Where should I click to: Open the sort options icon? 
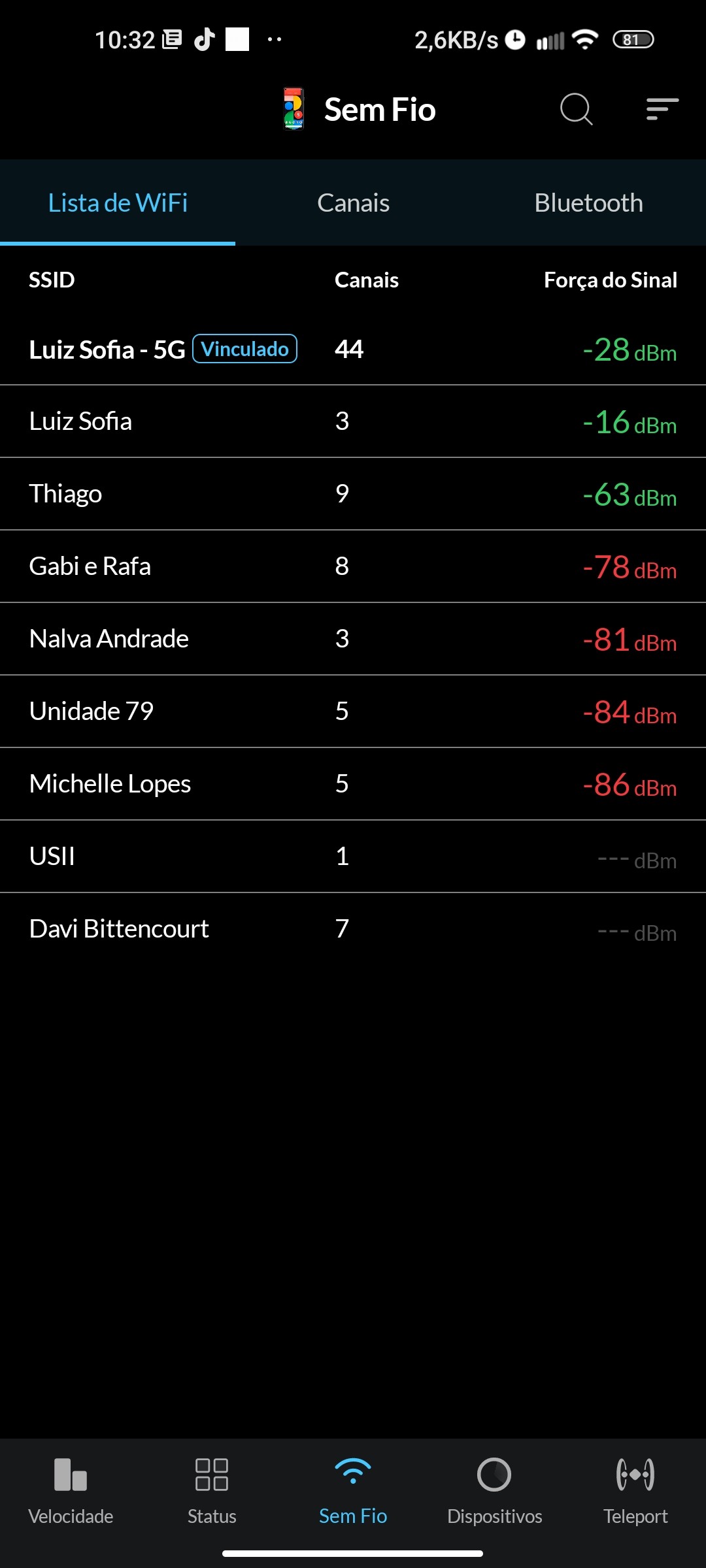click(x=662, y=109)
